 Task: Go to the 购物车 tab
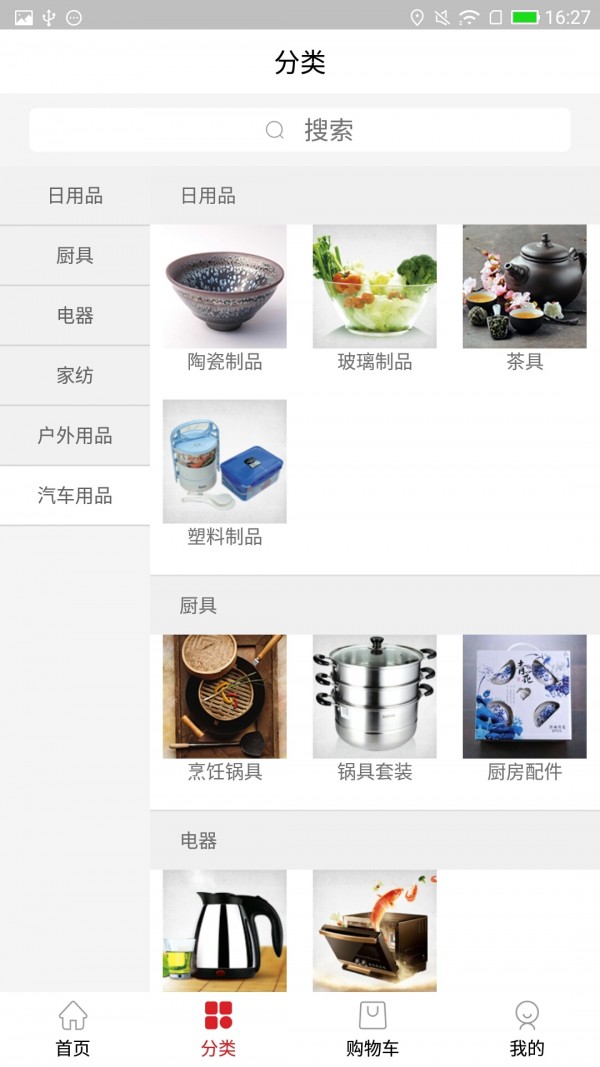[x=372, y=1029]
